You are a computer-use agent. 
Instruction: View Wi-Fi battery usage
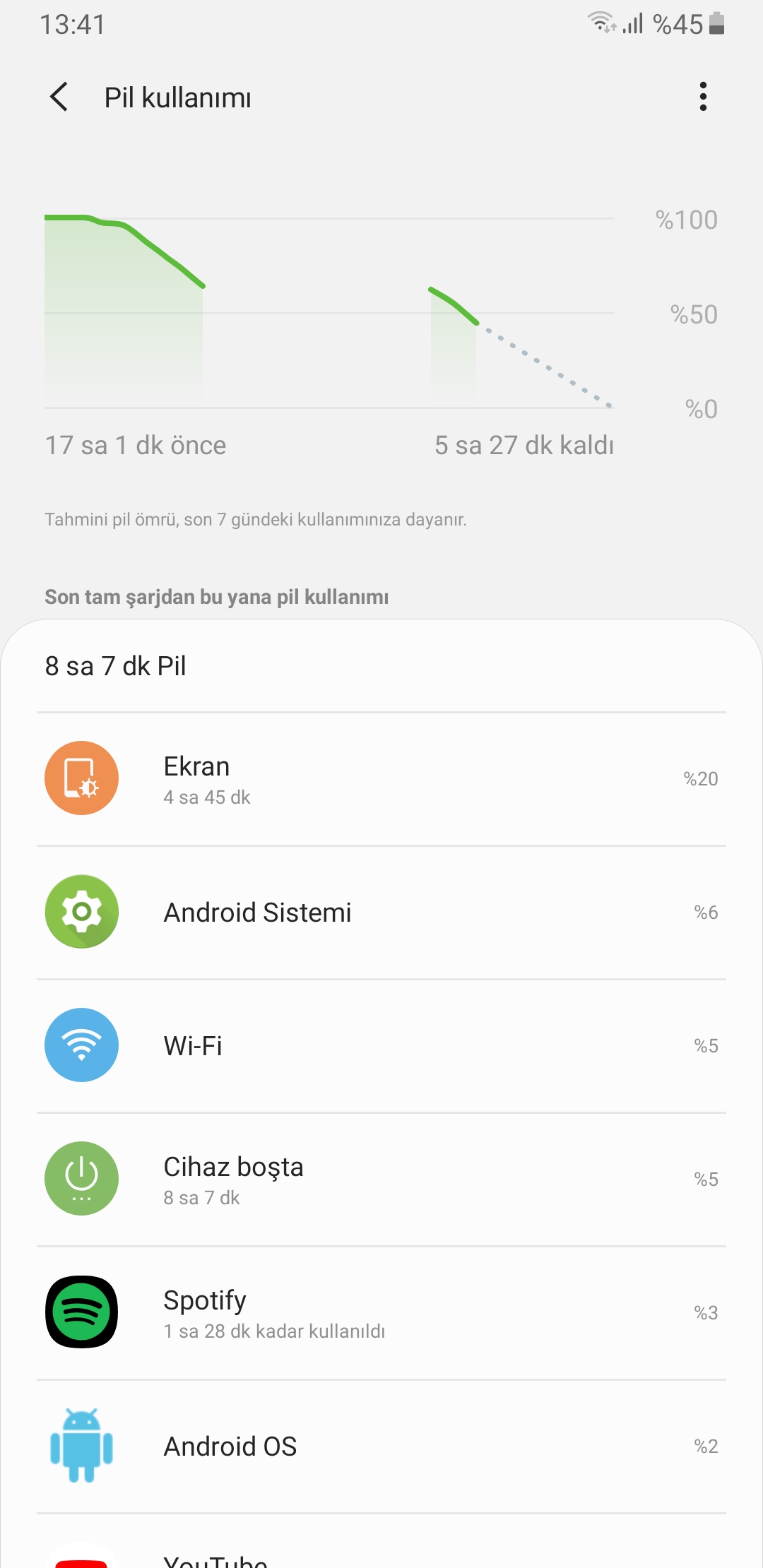pos(381,1046)
